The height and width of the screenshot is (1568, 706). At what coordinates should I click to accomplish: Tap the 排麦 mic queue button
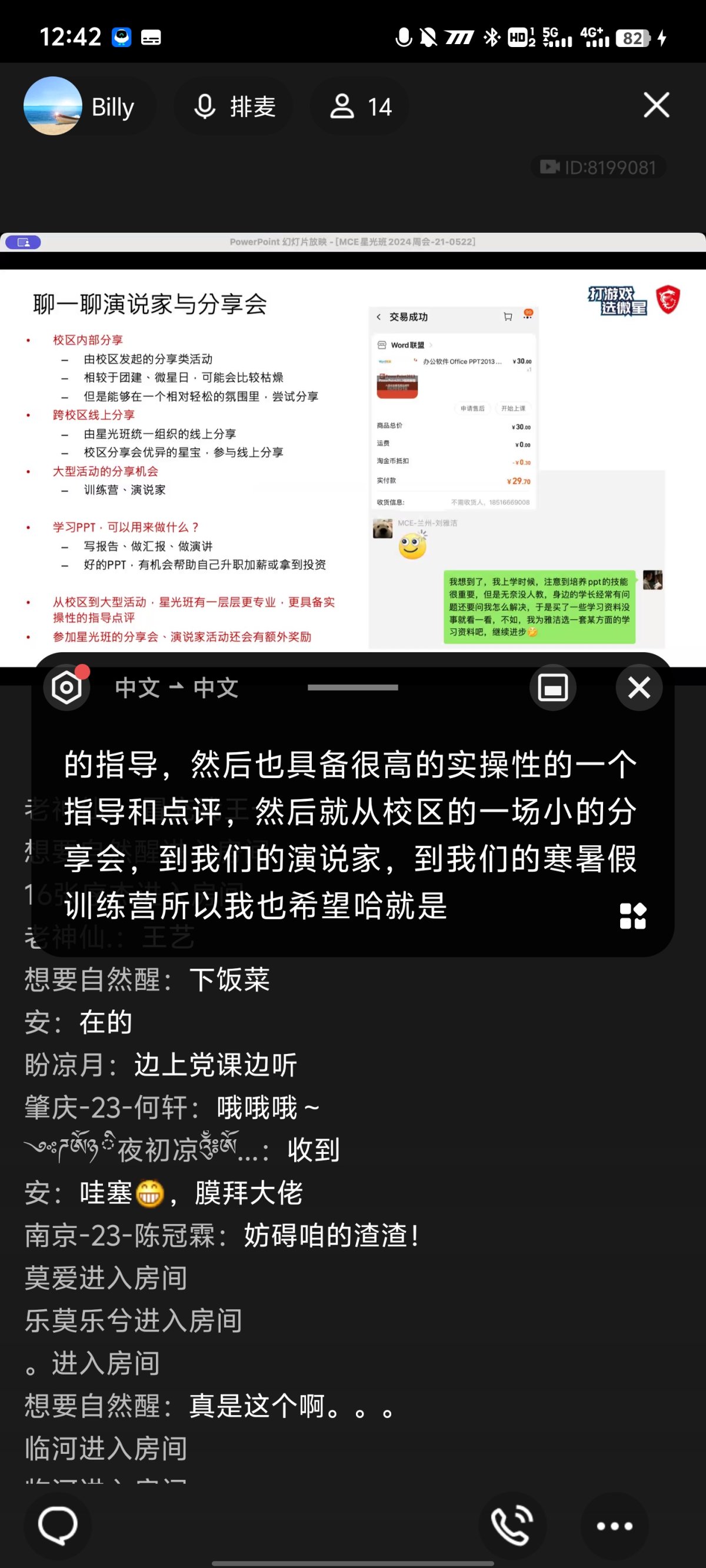tap(234, 107)
